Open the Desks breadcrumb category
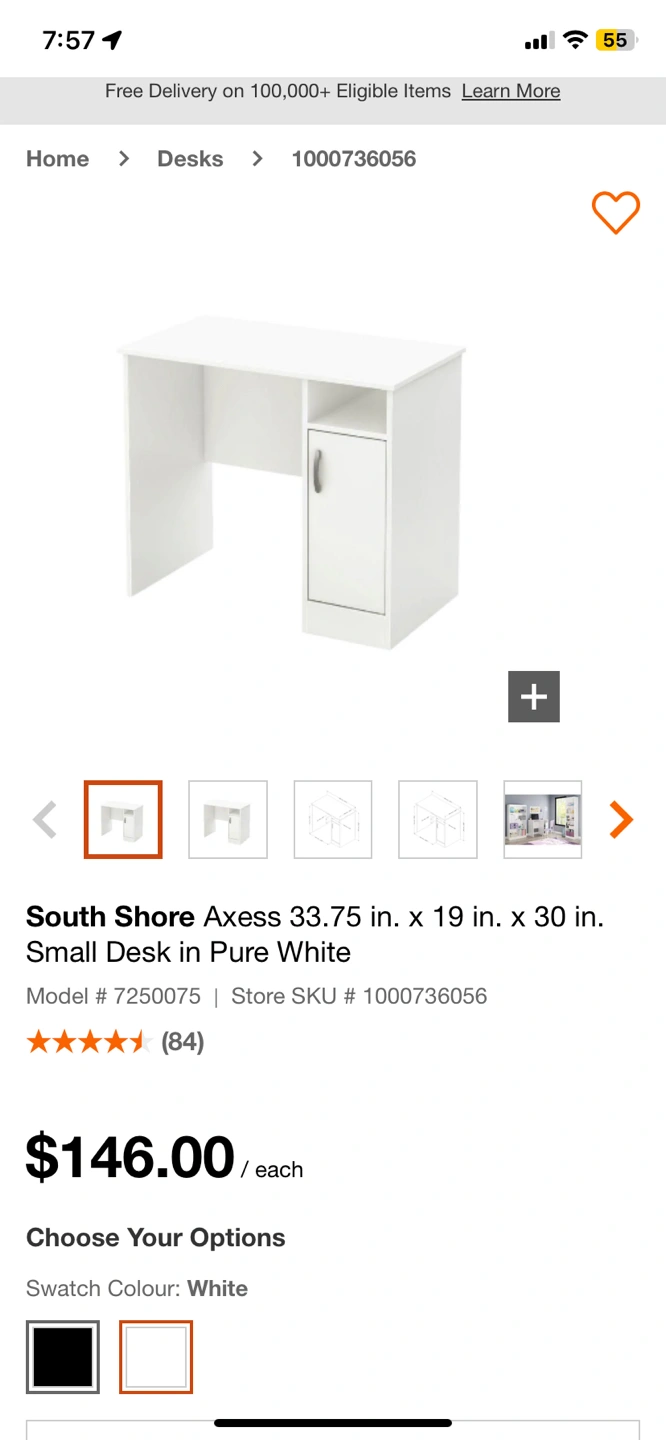Image resolution: width=666 pixels, height=1440 pixels. point(190,159)
